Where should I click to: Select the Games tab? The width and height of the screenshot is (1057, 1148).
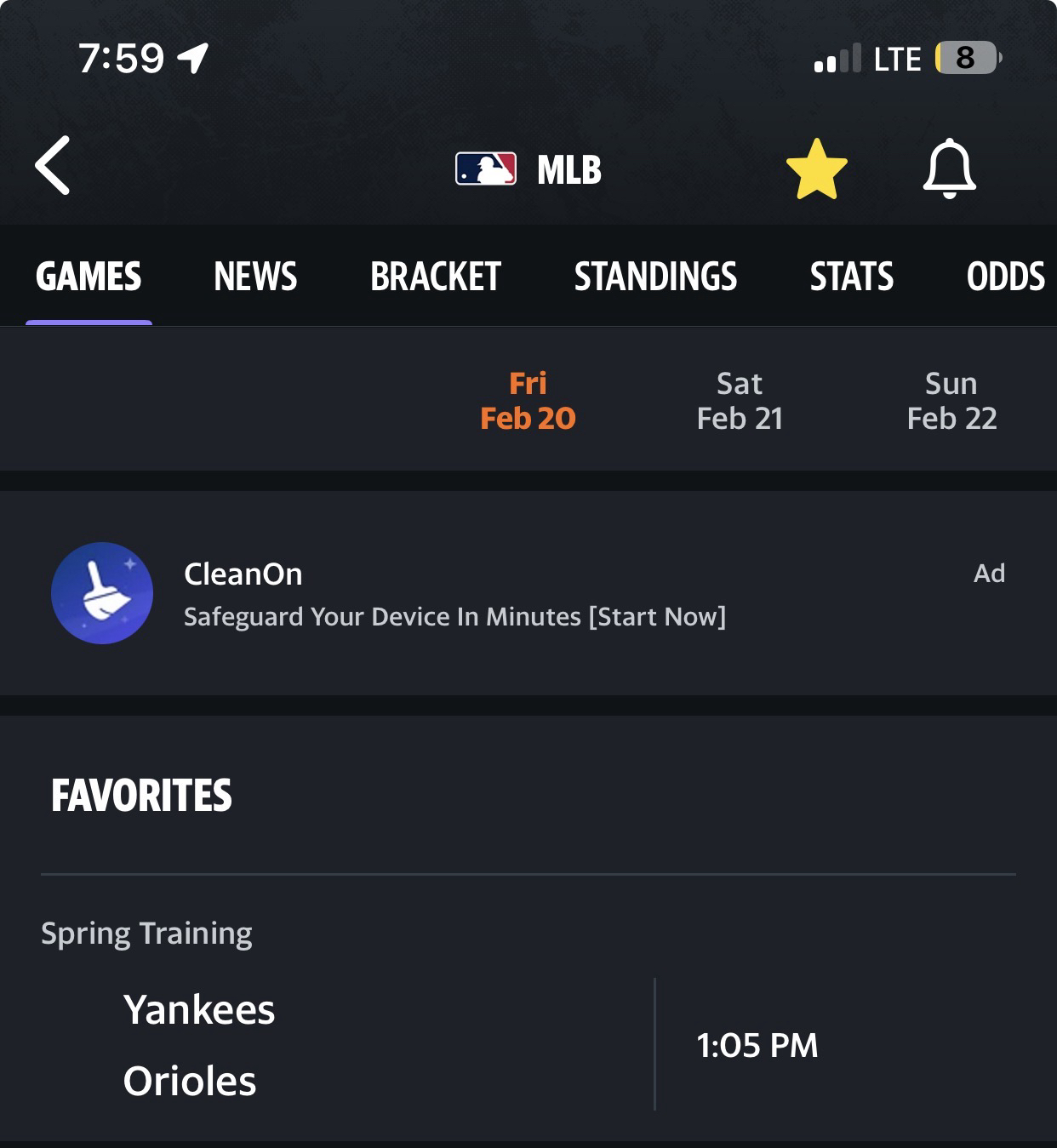point(89,277)
